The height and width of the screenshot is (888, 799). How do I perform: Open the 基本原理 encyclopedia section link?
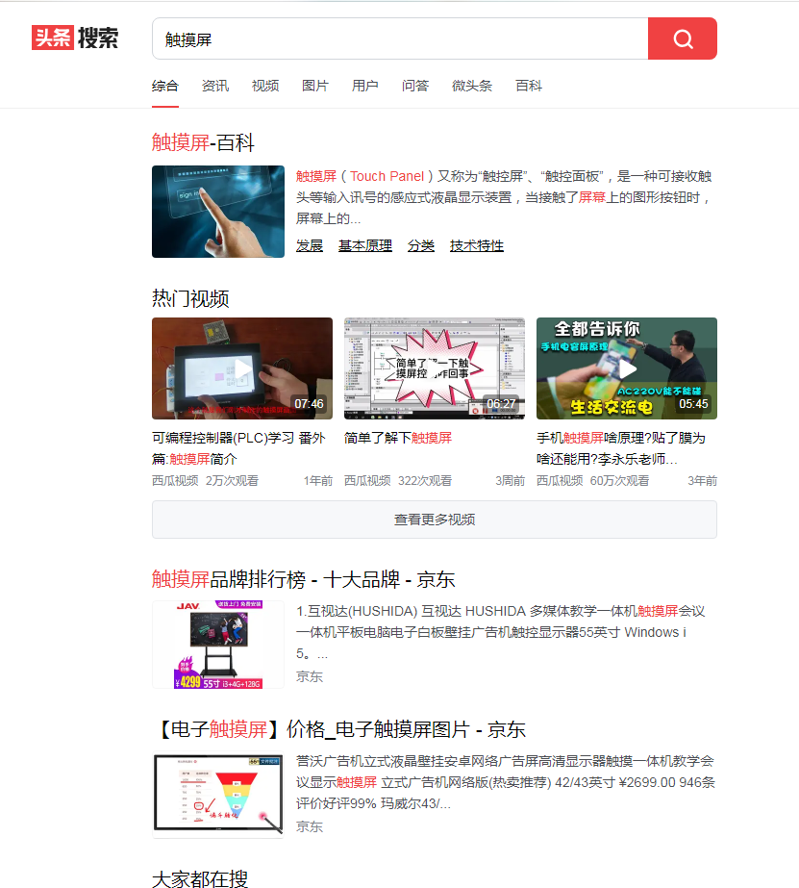click(x=365, y=246)
